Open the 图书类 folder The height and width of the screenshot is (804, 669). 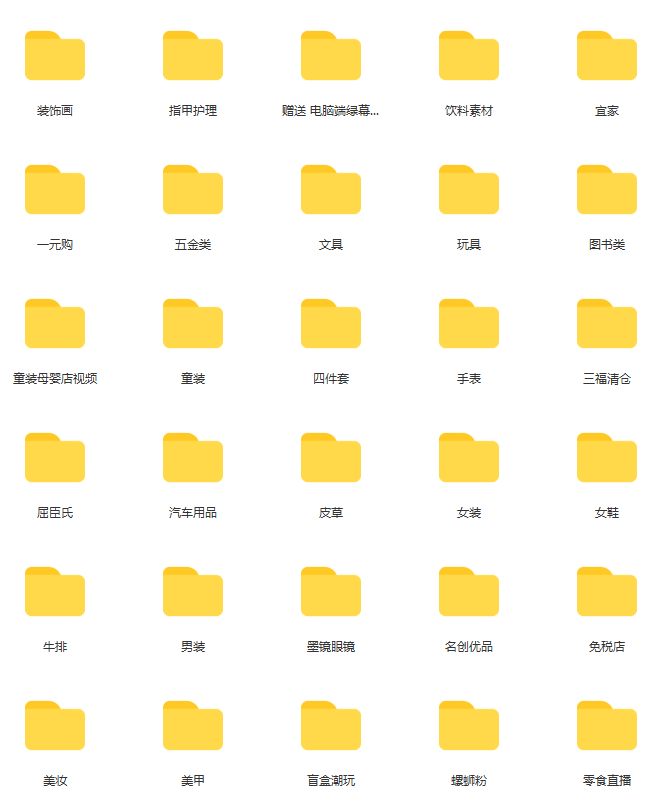pos(607,191)
